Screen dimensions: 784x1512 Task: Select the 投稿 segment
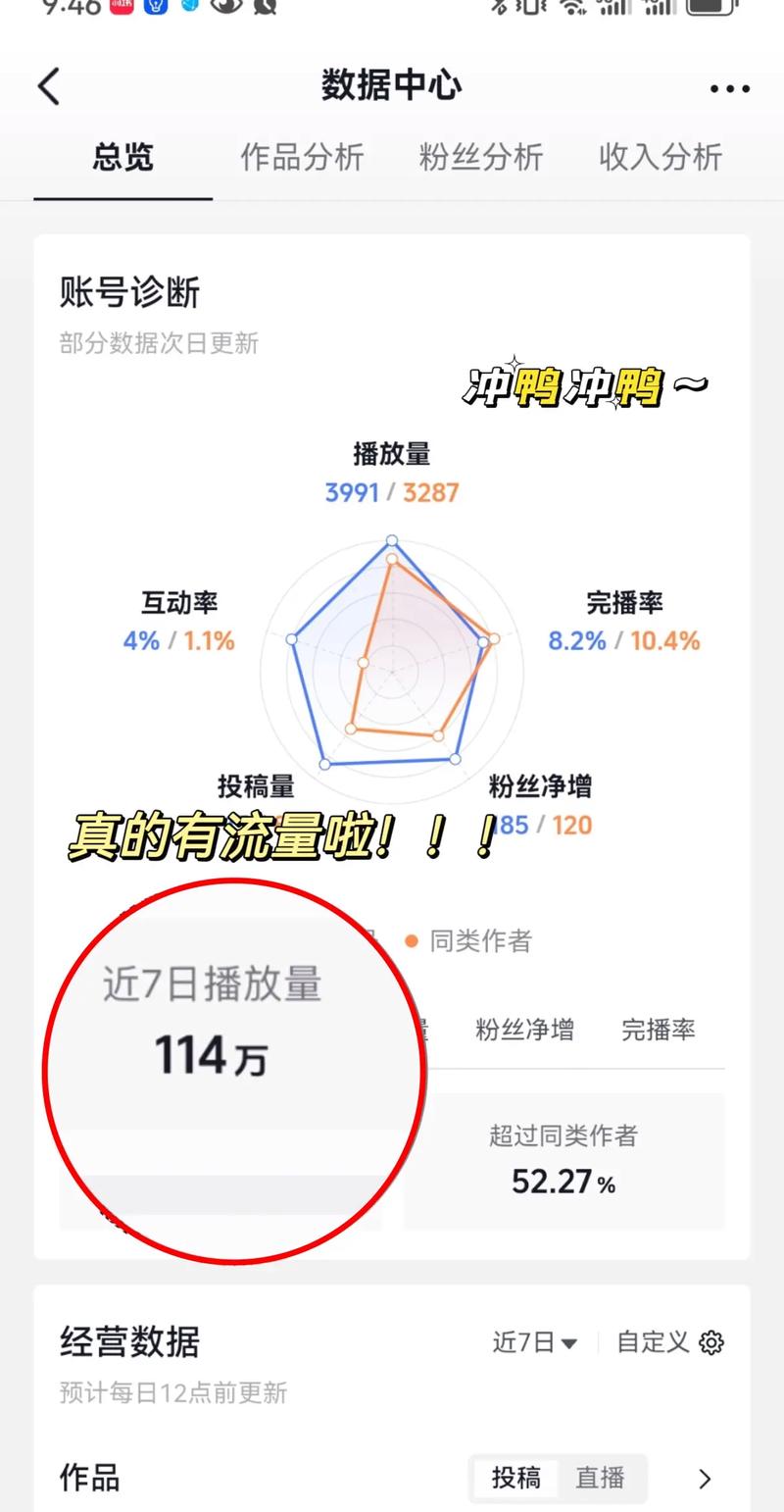[515, 1478]
